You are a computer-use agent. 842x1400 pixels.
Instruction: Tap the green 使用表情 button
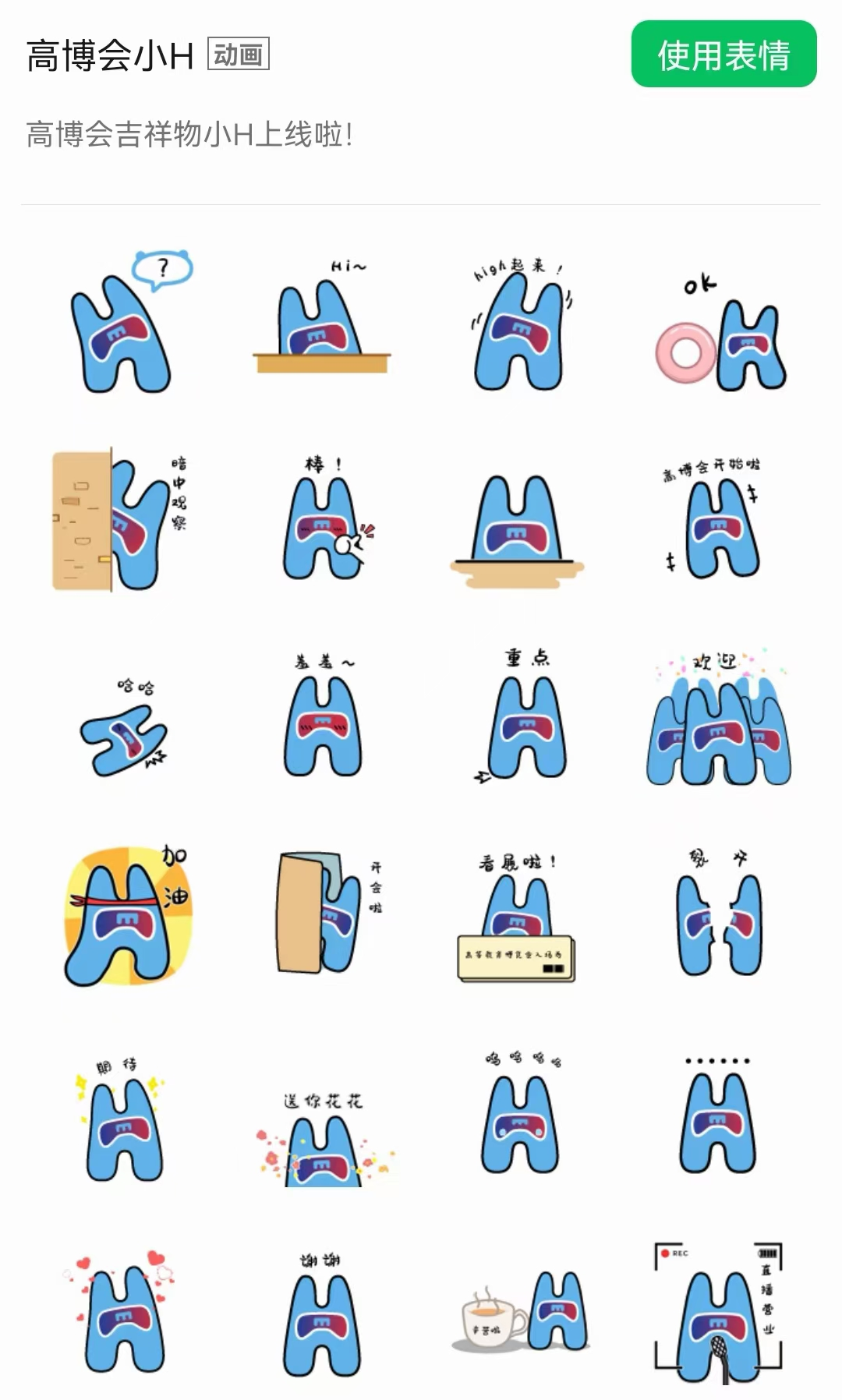point(723,55)
